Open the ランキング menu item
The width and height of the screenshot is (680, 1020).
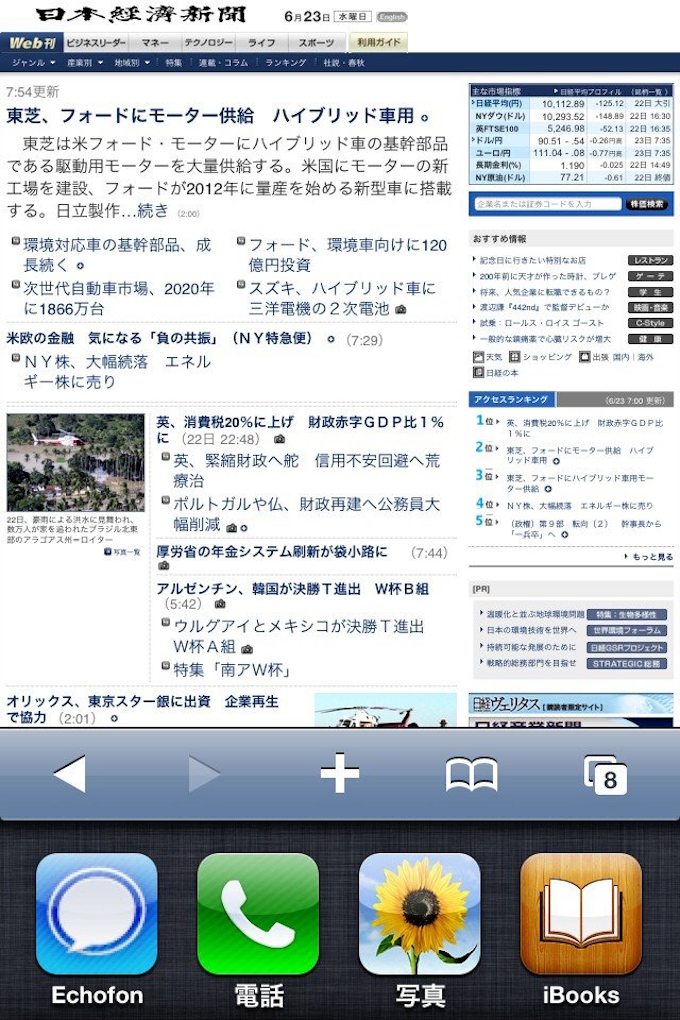click(x=286, y=63)
